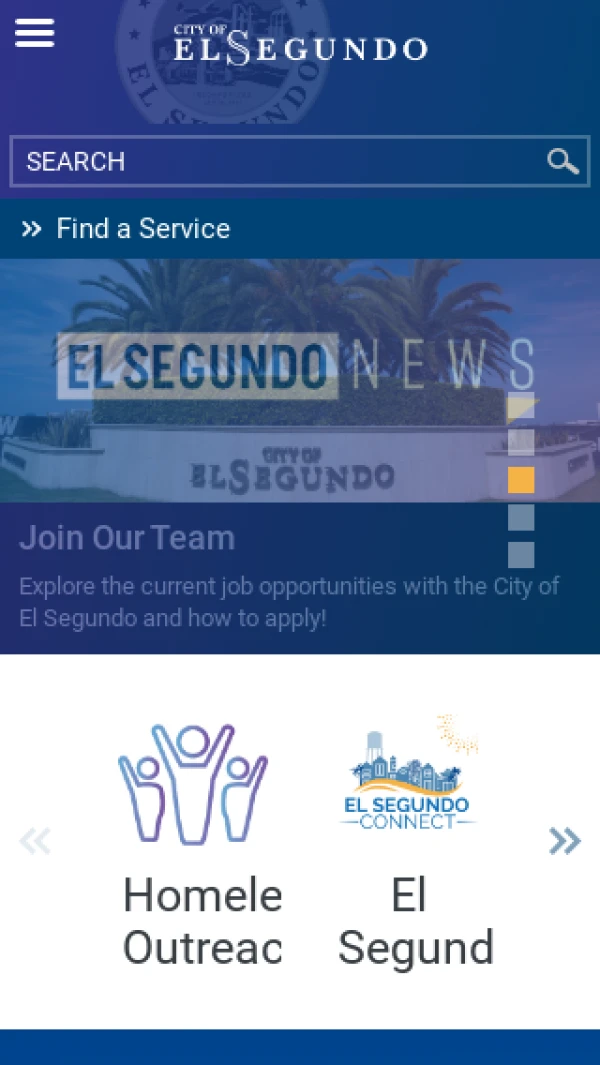Open the Join Our Team slide
Image resolution: width=600 pixels, height=1065 pixels.
pos(127,538)
